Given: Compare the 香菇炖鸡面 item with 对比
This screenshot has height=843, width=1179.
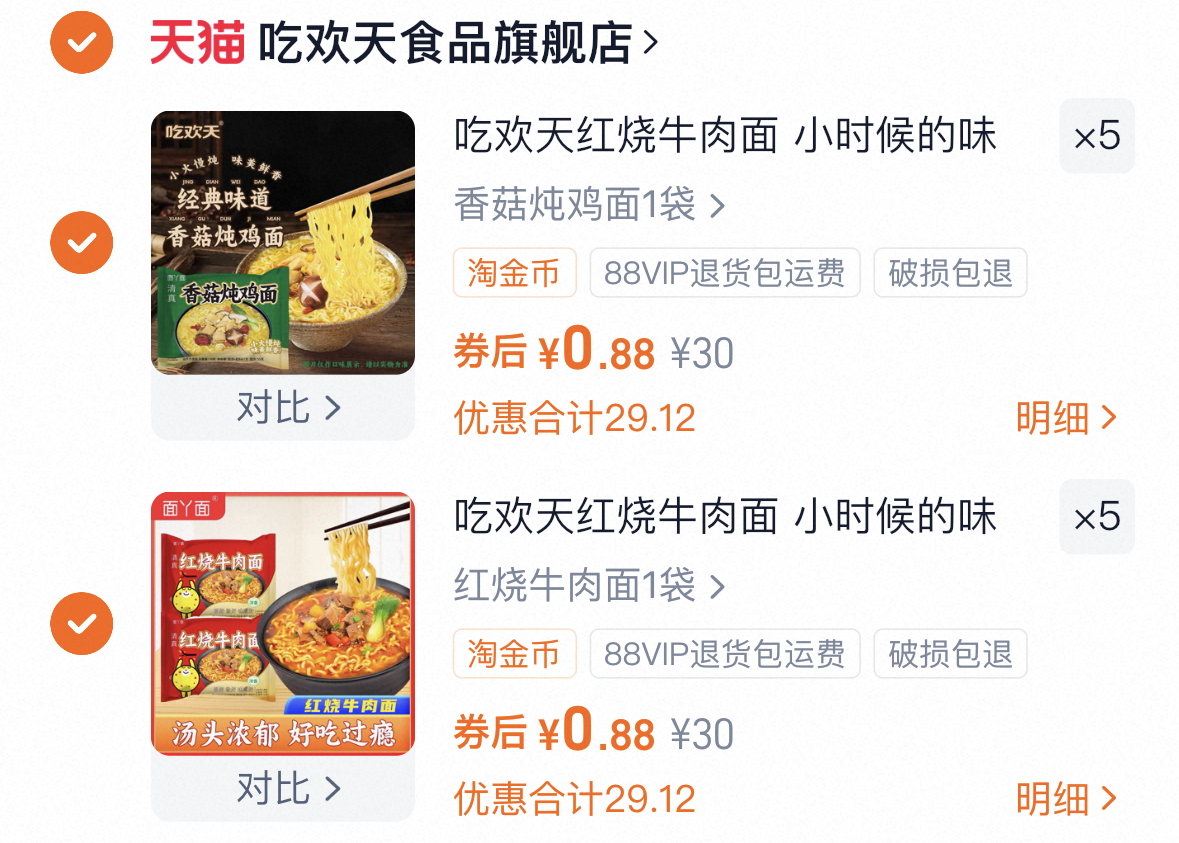Looking at the screenshot, I should tap(288, 408).
